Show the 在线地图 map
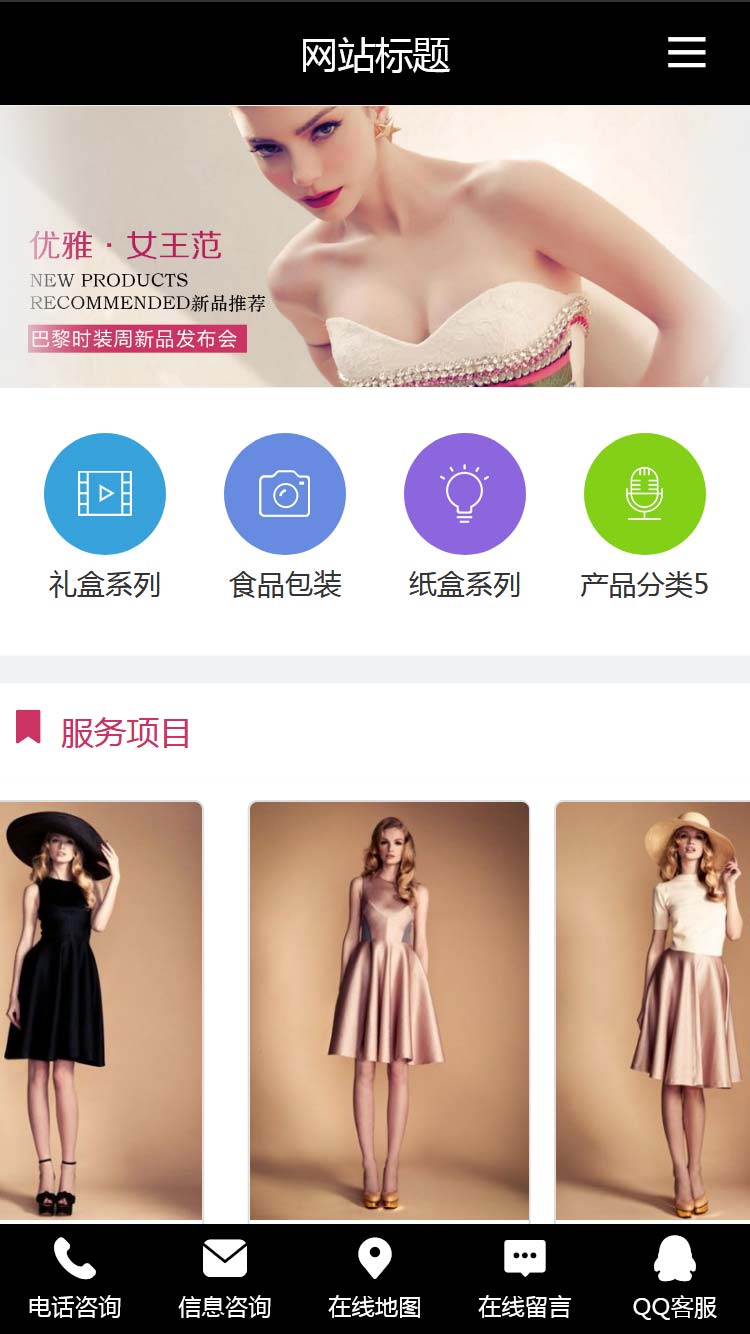 375,1278
